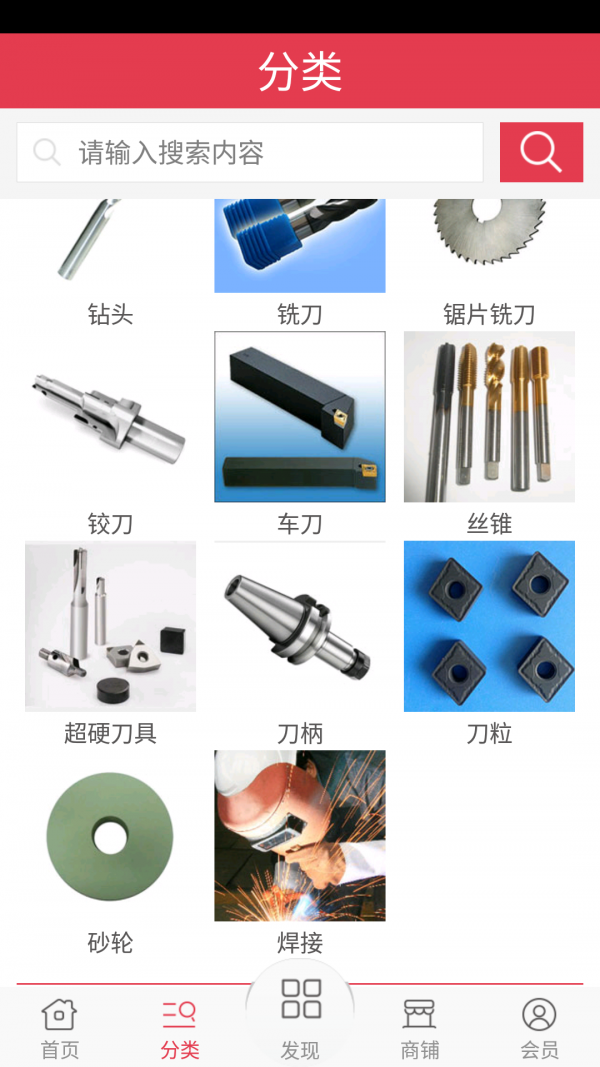Open the 会员 tab

[x=539, y=1028]
